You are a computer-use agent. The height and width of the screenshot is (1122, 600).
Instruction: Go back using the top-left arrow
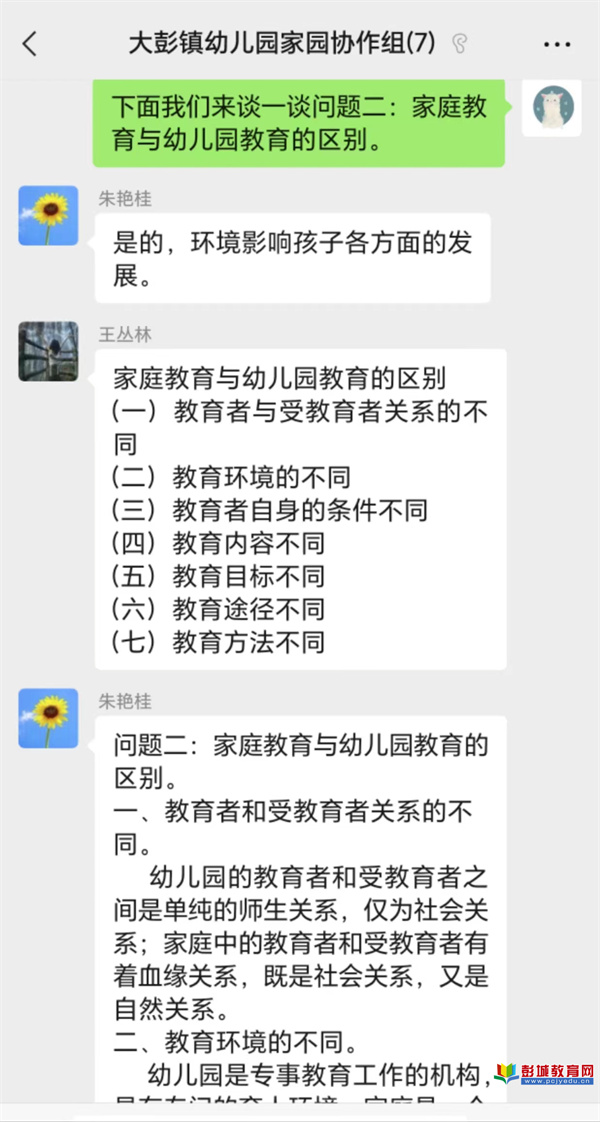tap(29, 44)
